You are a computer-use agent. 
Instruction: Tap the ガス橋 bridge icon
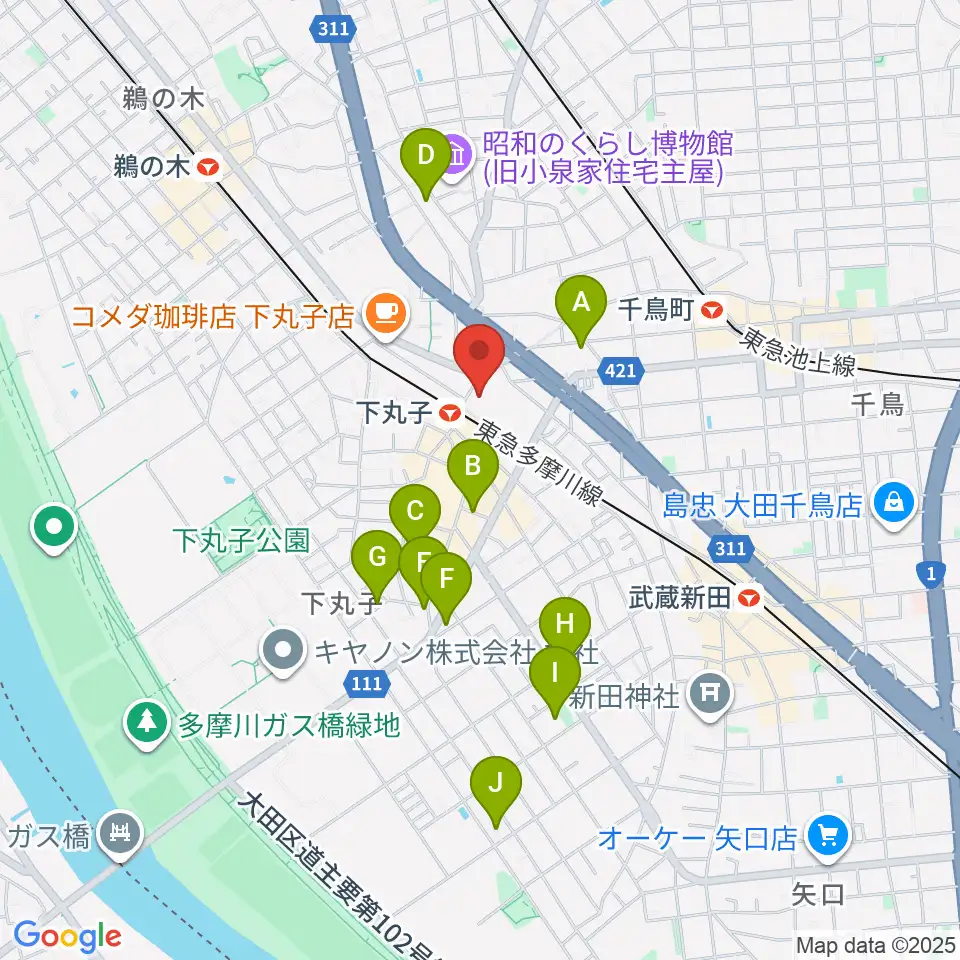[x=121, y=835]
